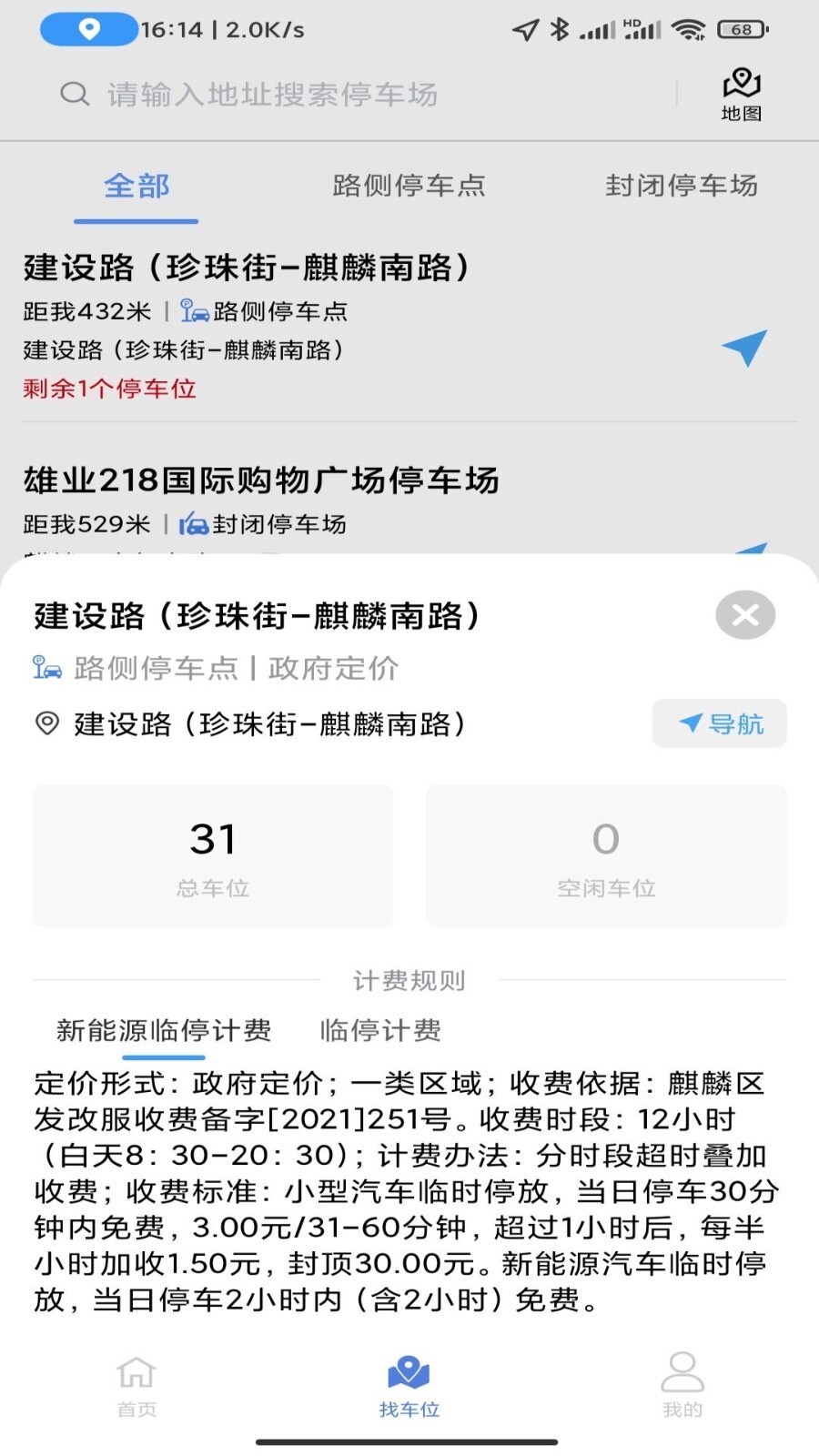Select the 全部 tab
819x1456 pixels.
point(136,186)
